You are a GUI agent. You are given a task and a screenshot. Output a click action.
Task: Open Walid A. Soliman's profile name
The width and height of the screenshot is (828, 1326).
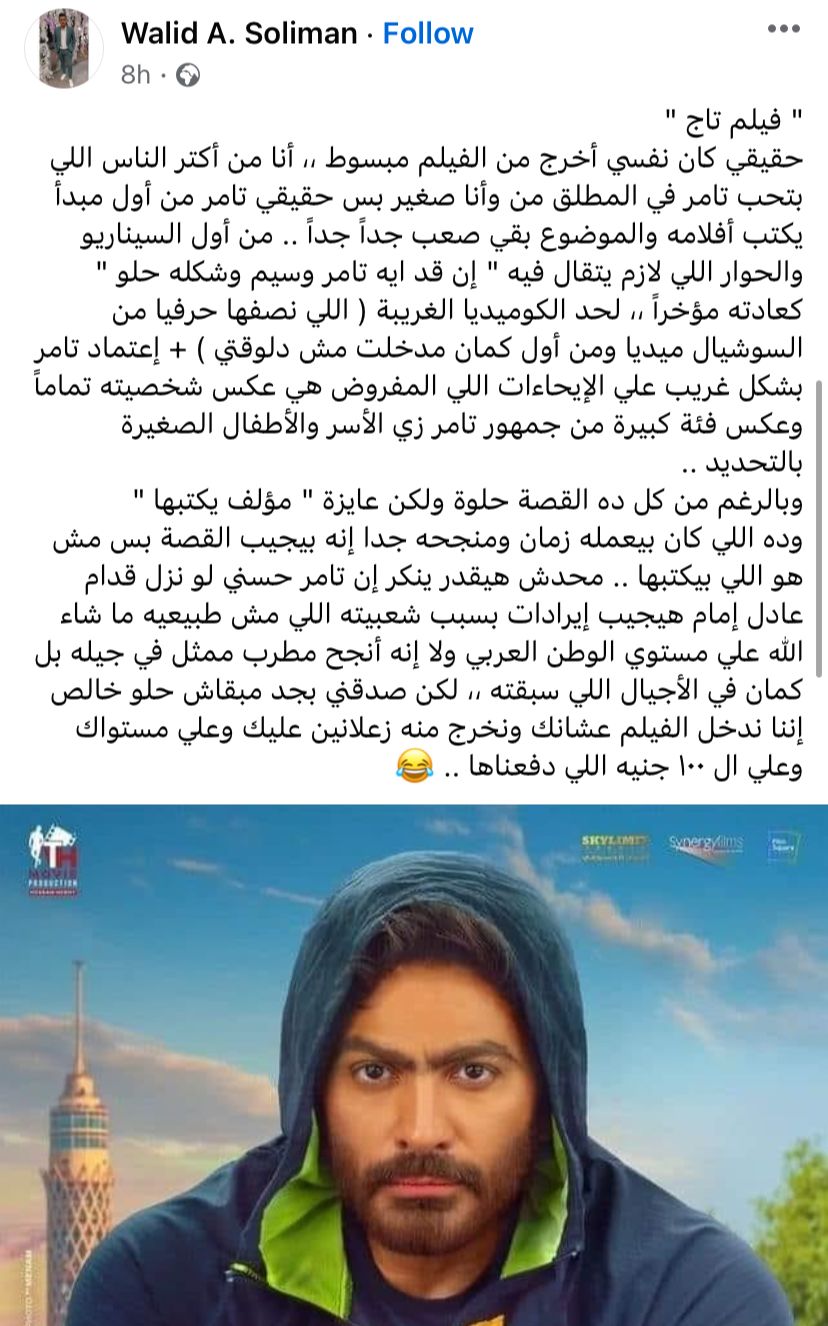tap(239, 34)
